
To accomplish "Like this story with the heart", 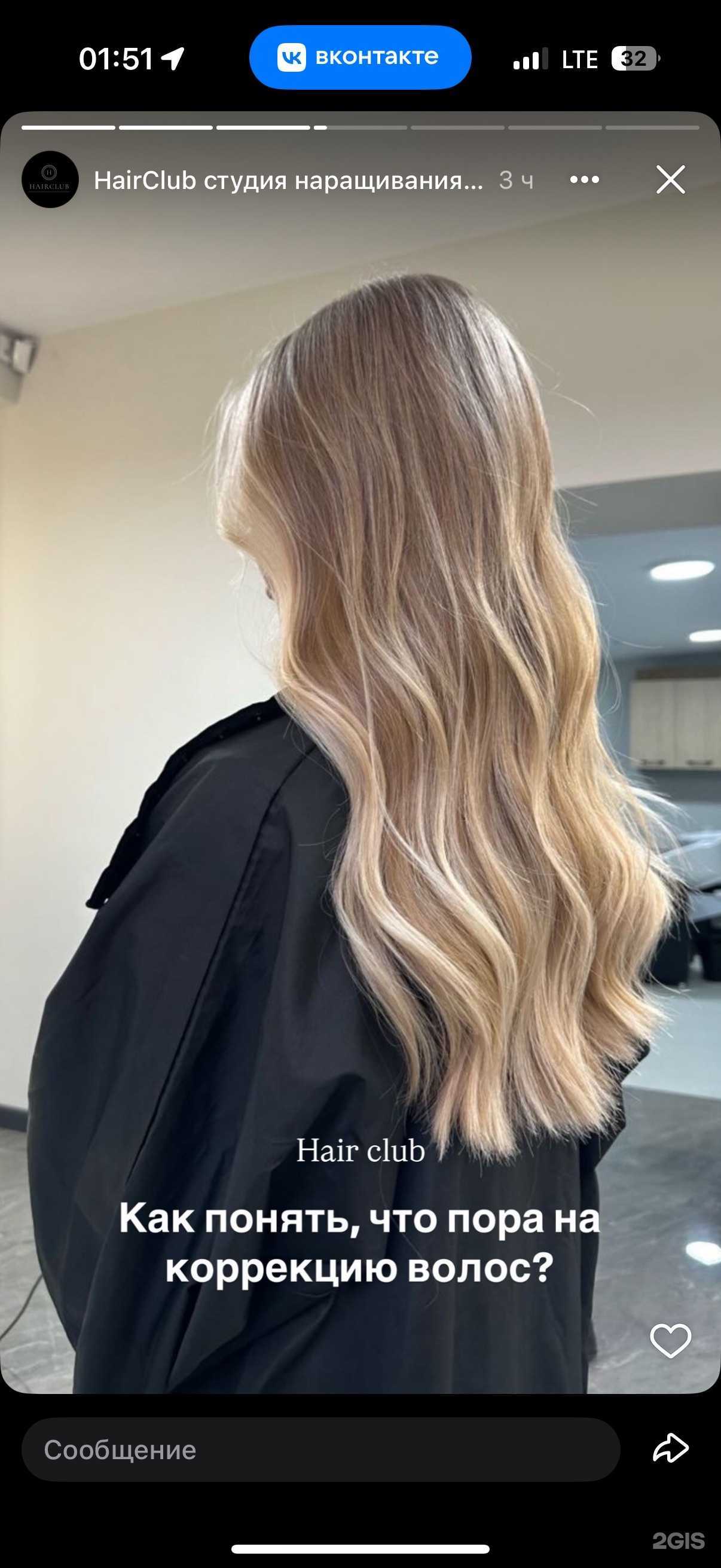I will [671, 1340].
